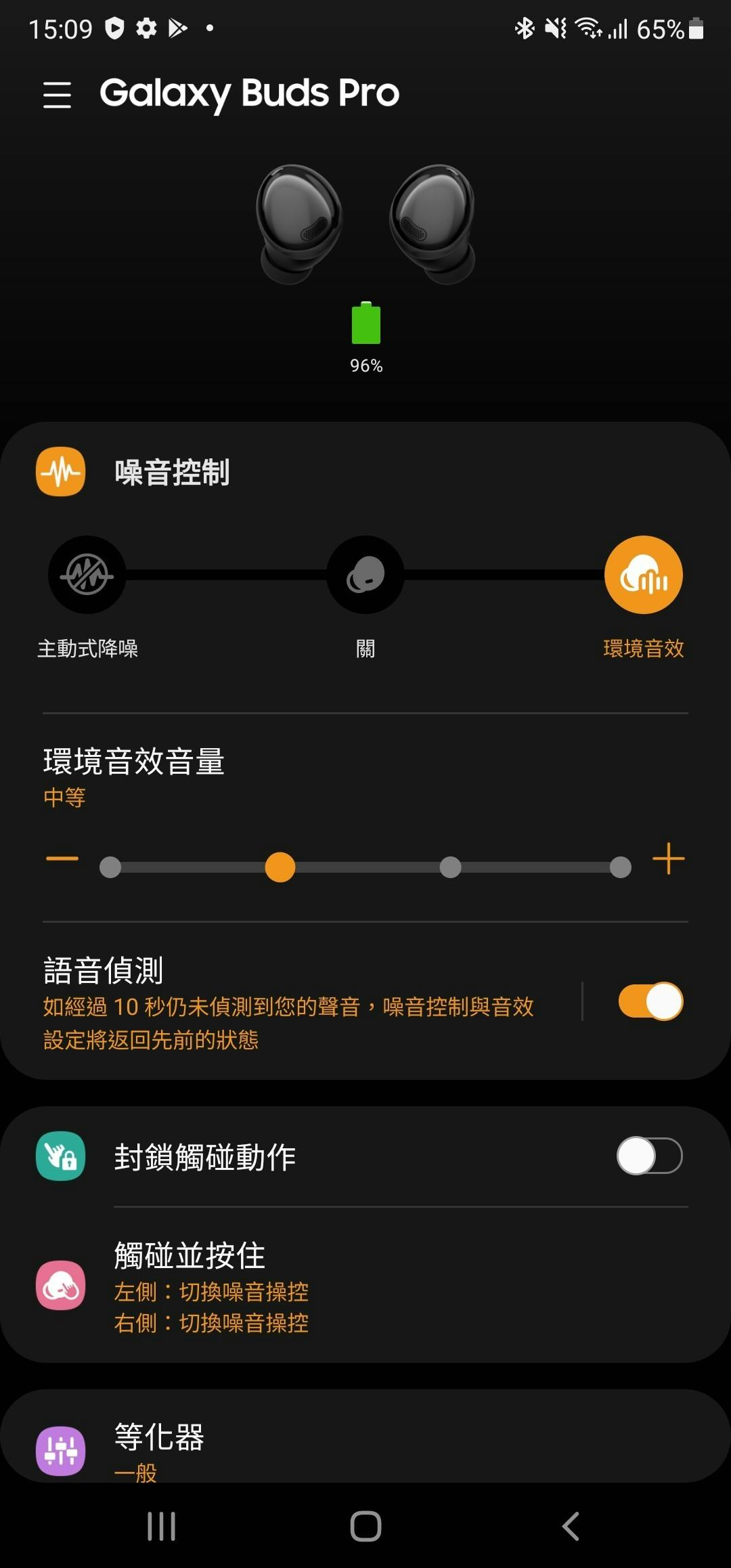Screen dimensions: 731x1568
Task: Select 環境音效 ambient sound mode
Action: [643, 575]
